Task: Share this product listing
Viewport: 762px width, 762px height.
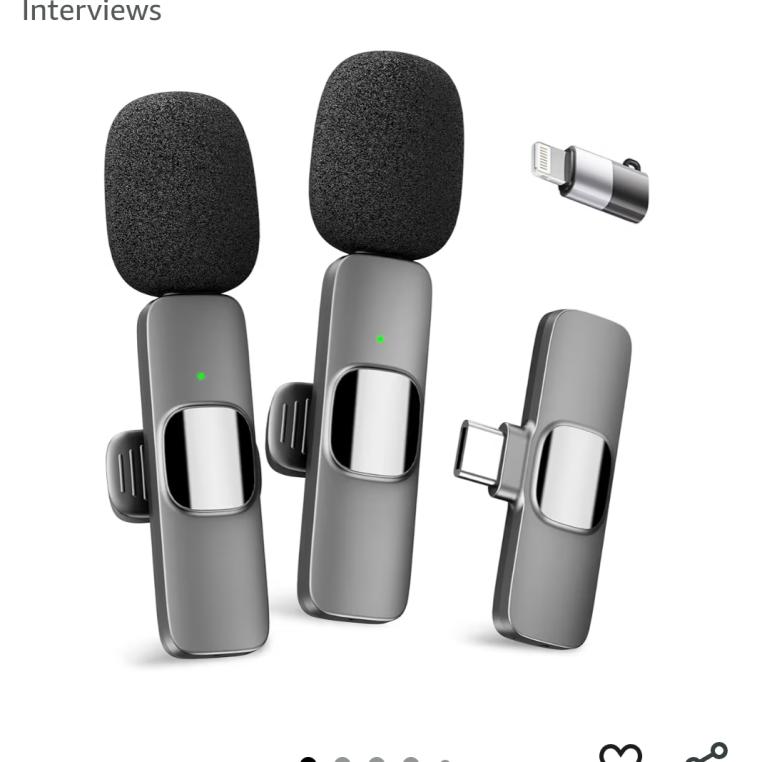Action: pos(706,754)
